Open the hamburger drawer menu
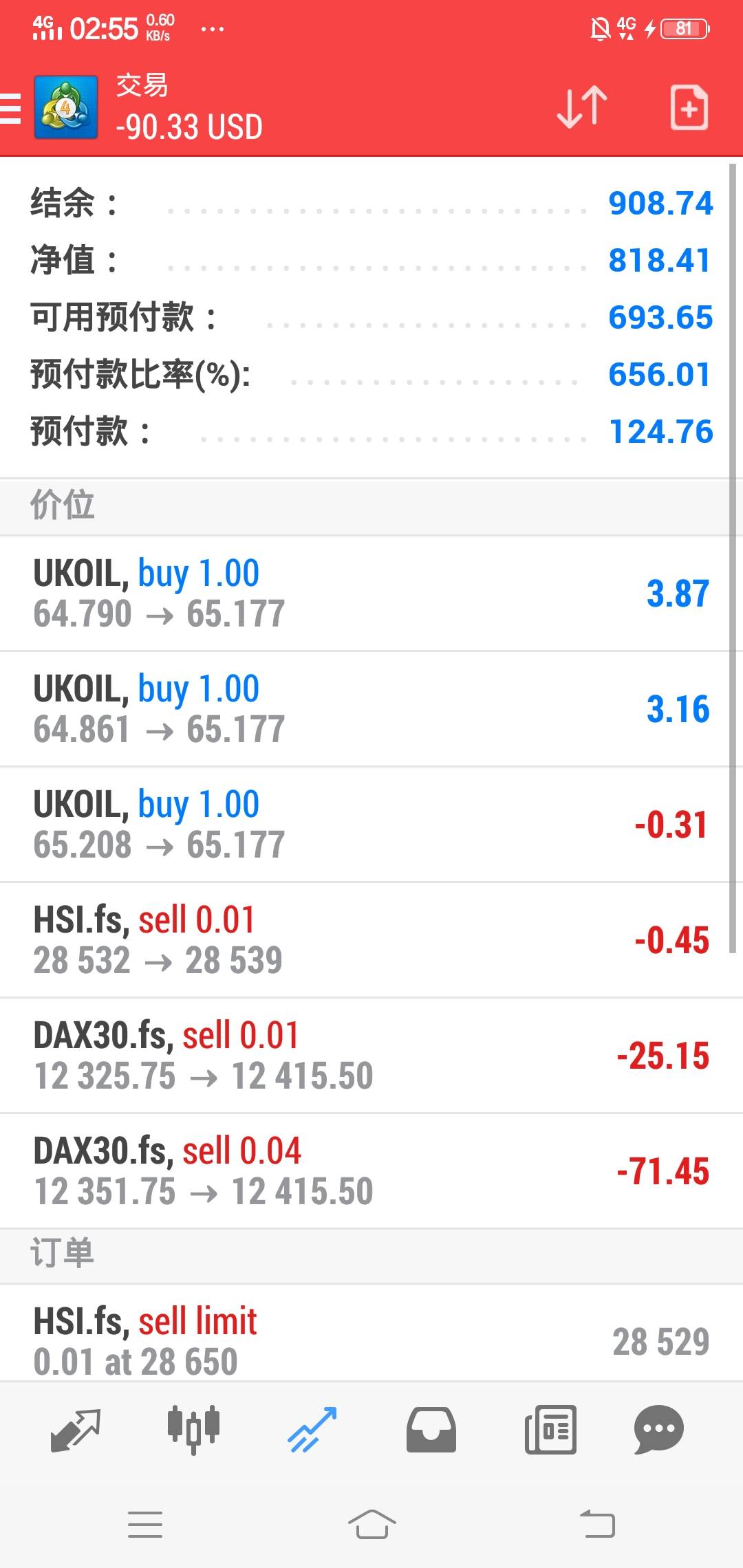 pyautogui.click(x=10, y=109)
